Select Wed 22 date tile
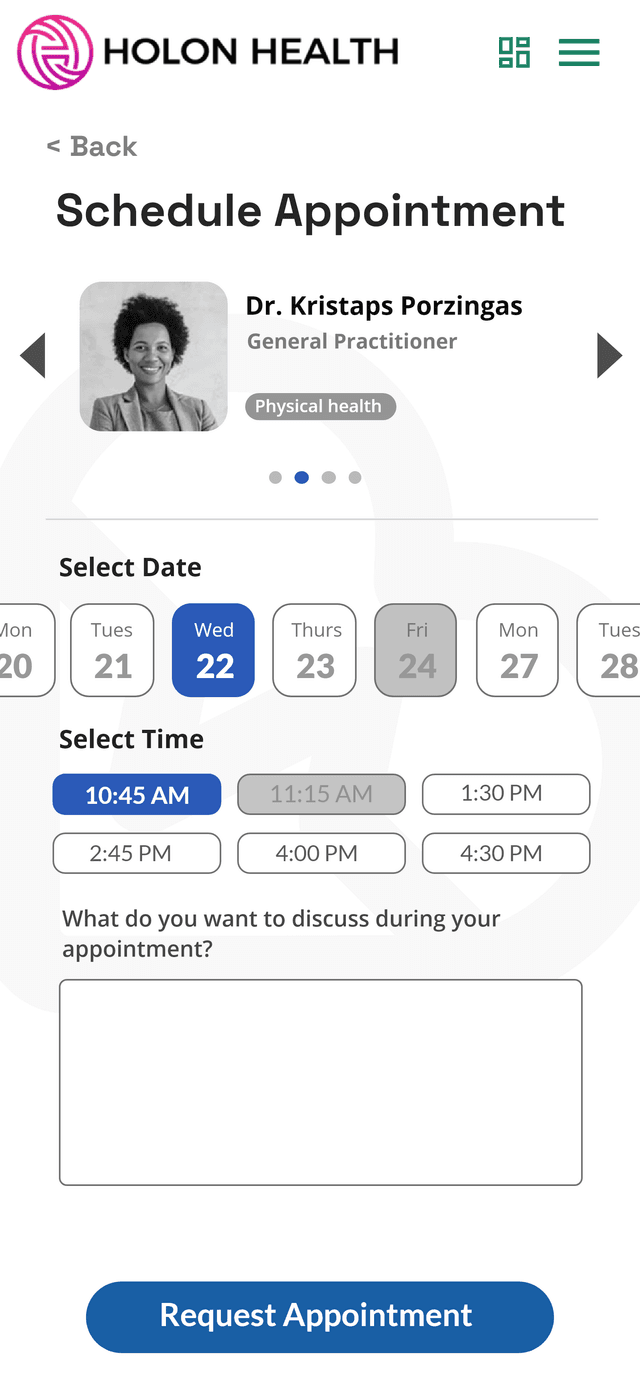 (x=214, y=650)
